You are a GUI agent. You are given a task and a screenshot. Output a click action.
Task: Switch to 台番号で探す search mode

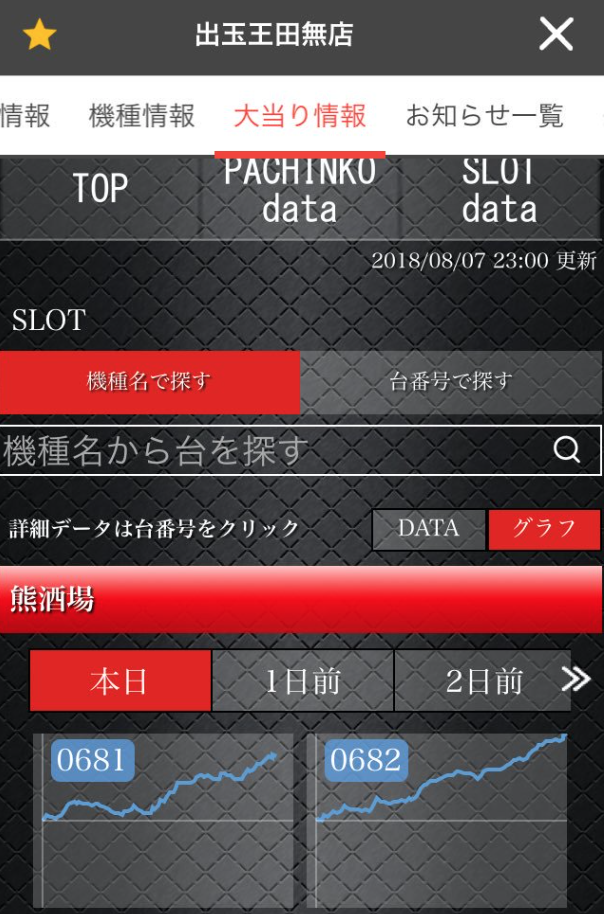pos(451,381)
